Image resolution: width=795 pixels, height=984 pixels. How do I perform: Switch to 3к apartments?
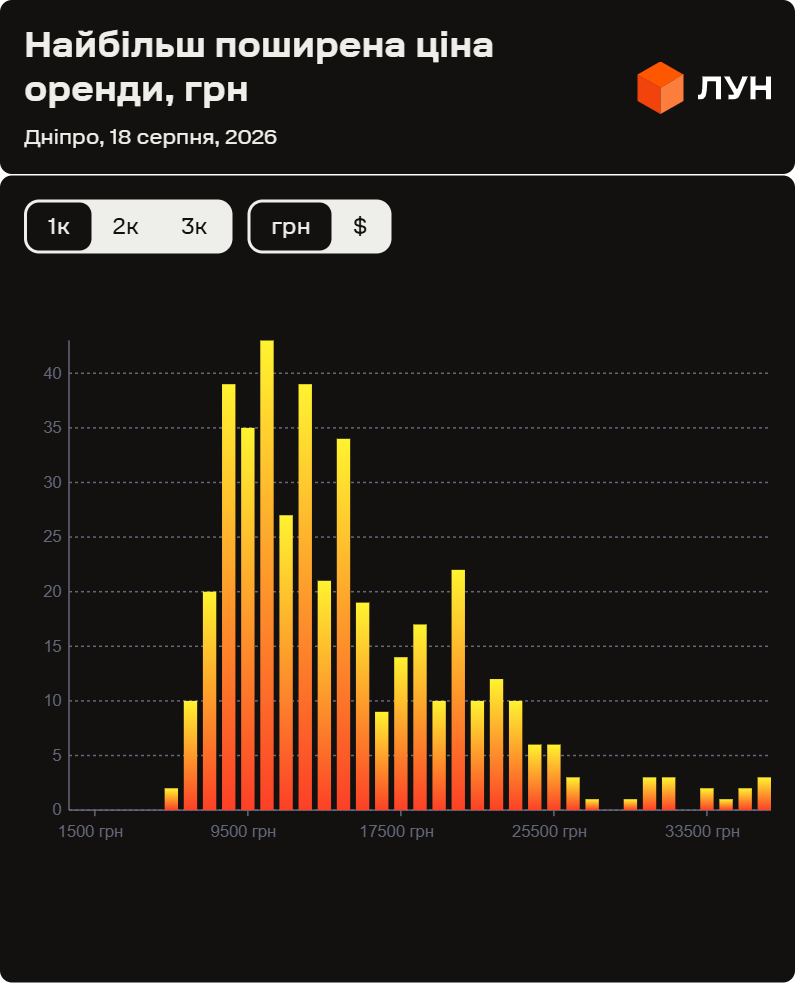pos(194,227)
